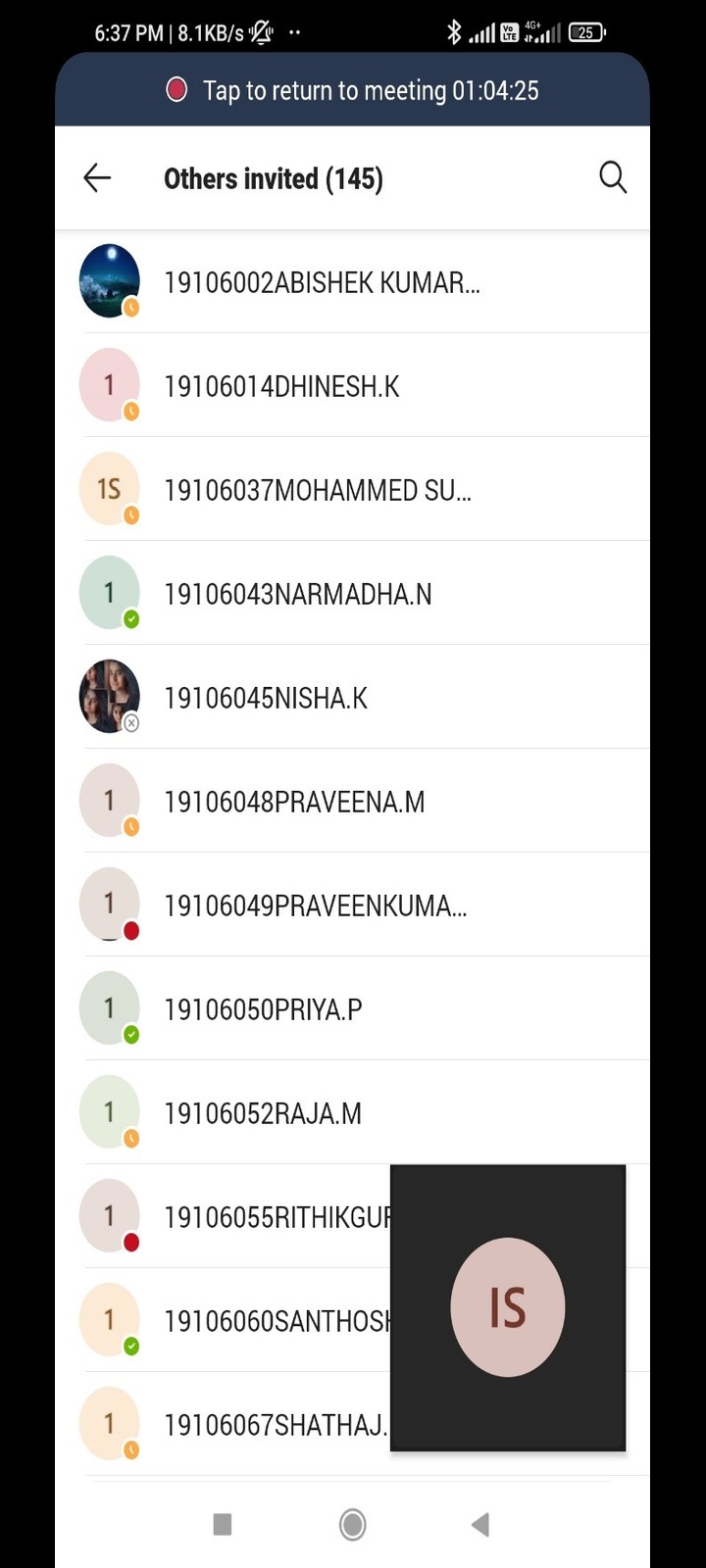The width and height of the screenshot is (706, 1568).
Task: View 19106050PRIYA.P participant
Action: coord(353,1009)
